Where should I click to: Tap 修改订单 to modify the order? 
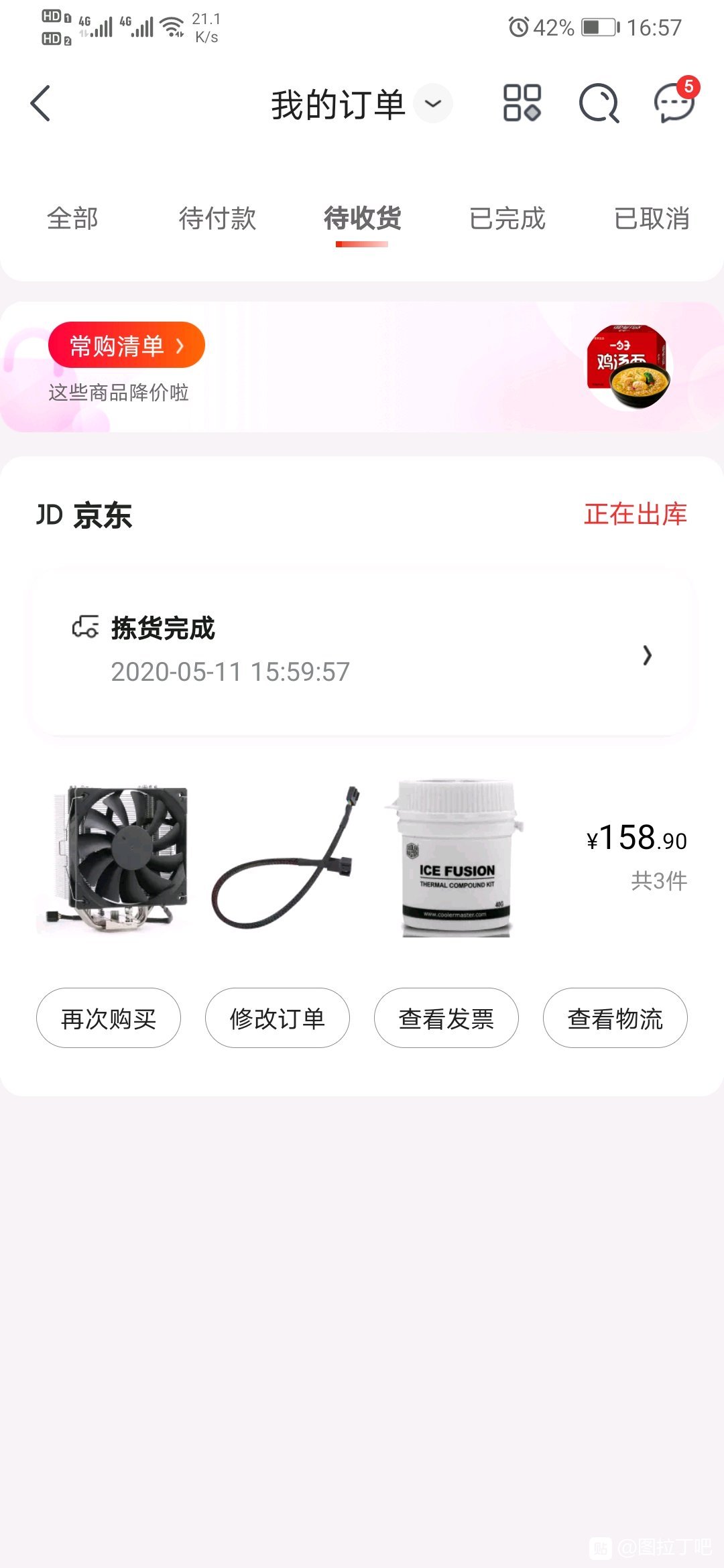[x=278, y=1018]
